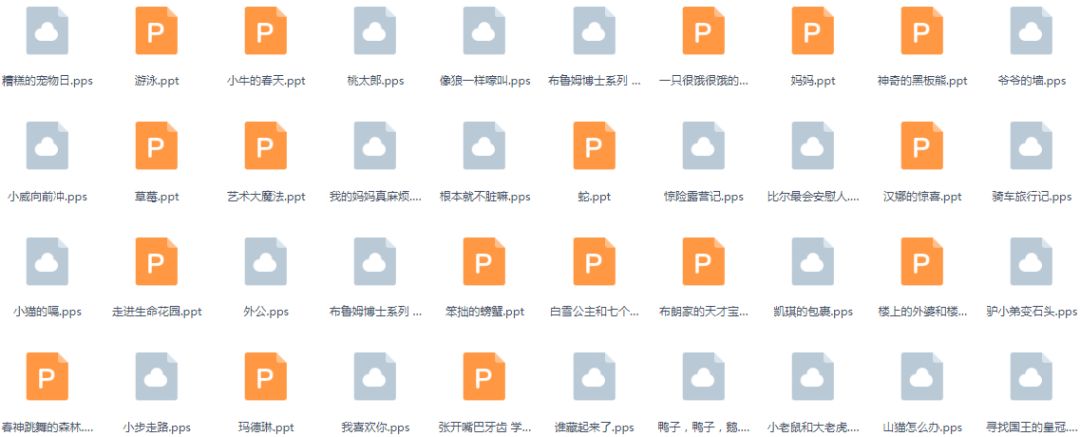Open 外公.pps file
Image resolution: width=1080 pixels, height=437 pixels.
point(265,262)
